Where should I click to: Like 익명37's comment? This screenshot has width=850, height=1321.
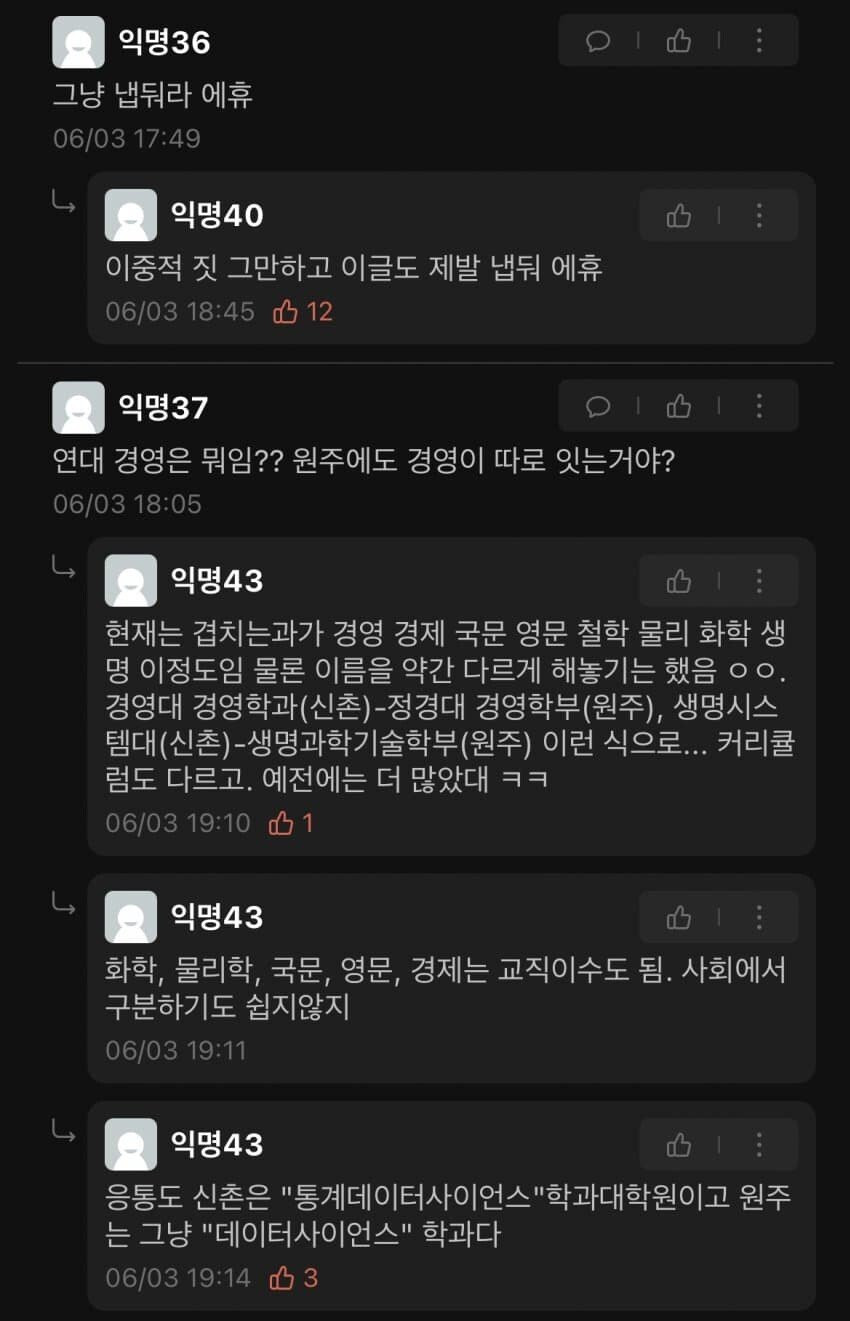tap(679, 406)
